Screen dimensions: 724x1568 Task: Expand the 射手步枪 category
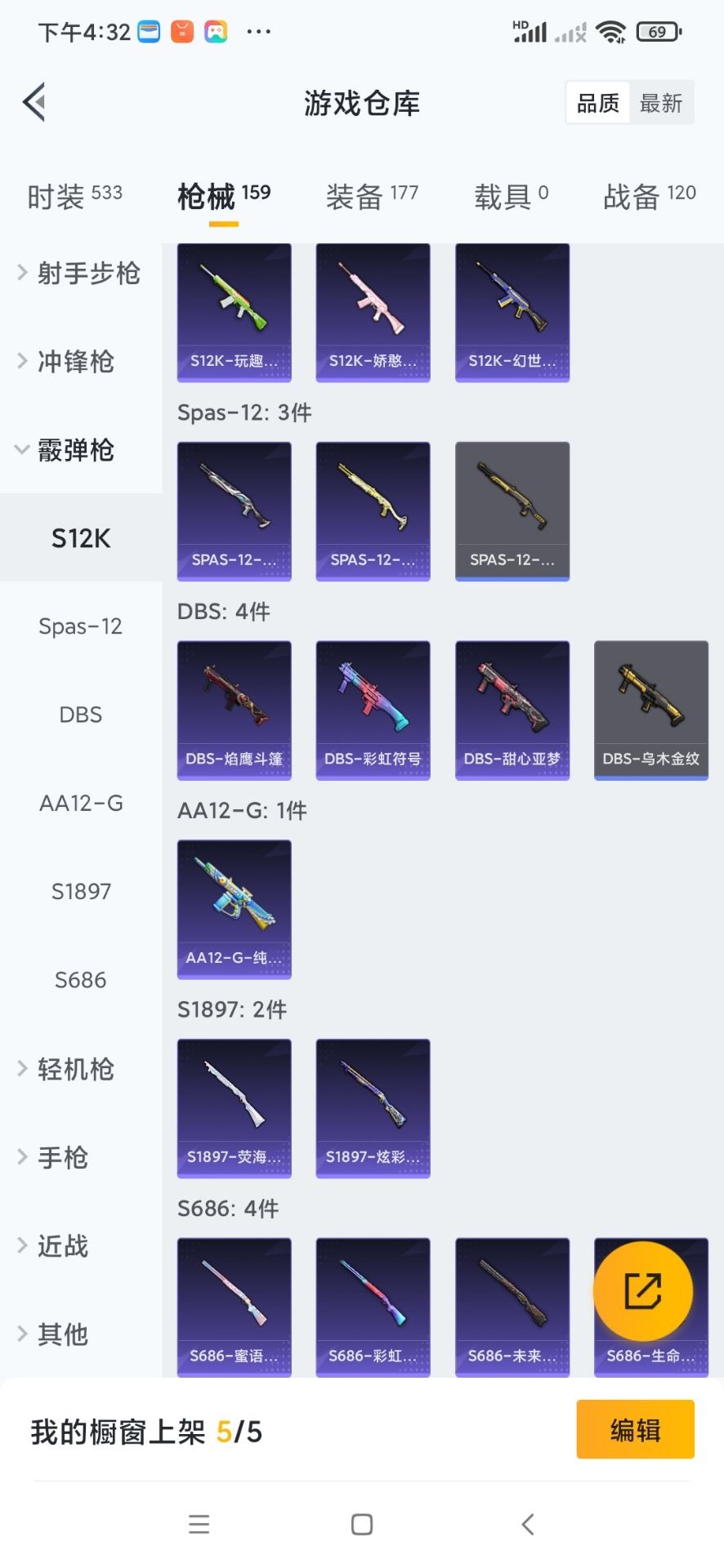(x=79, y=273)
